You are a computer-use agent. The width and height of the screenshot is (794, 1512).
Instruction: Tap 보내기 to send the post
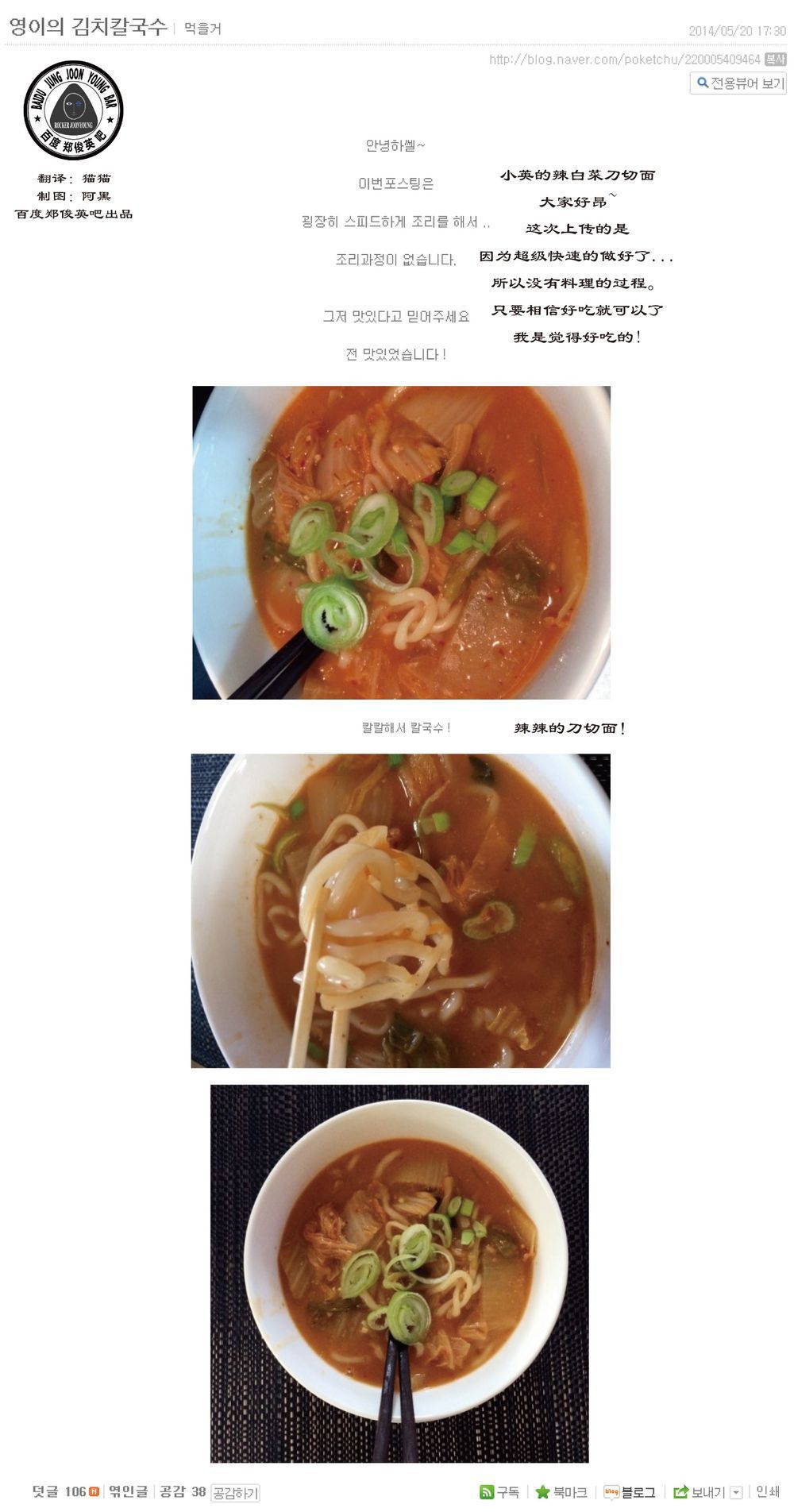click(700, 1493)
